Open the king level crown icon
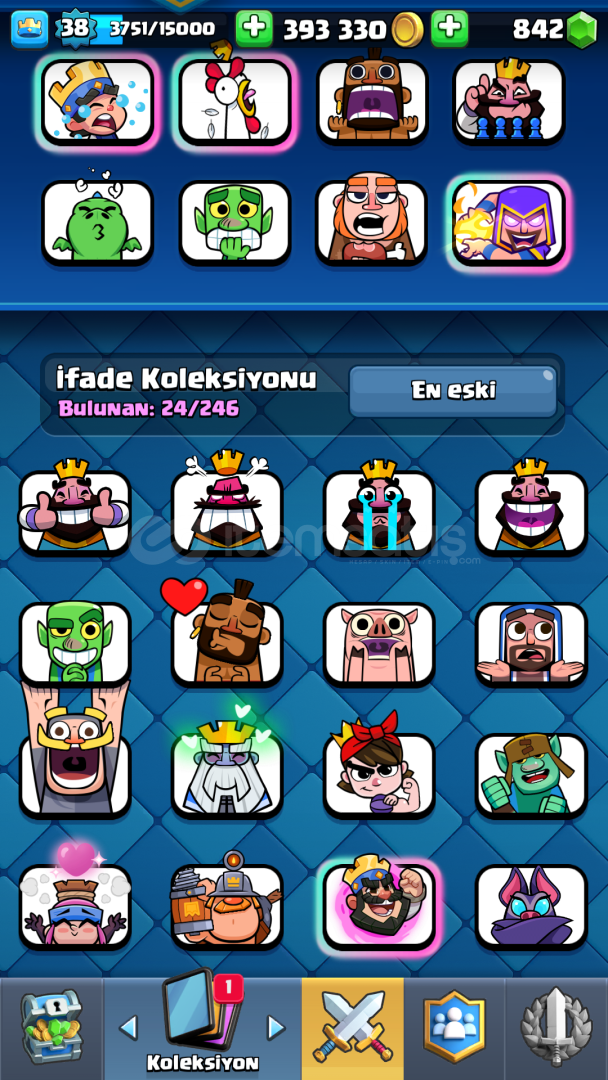Image resolution: width=608 pixels, height=1080 pixels. click(30, 29)
